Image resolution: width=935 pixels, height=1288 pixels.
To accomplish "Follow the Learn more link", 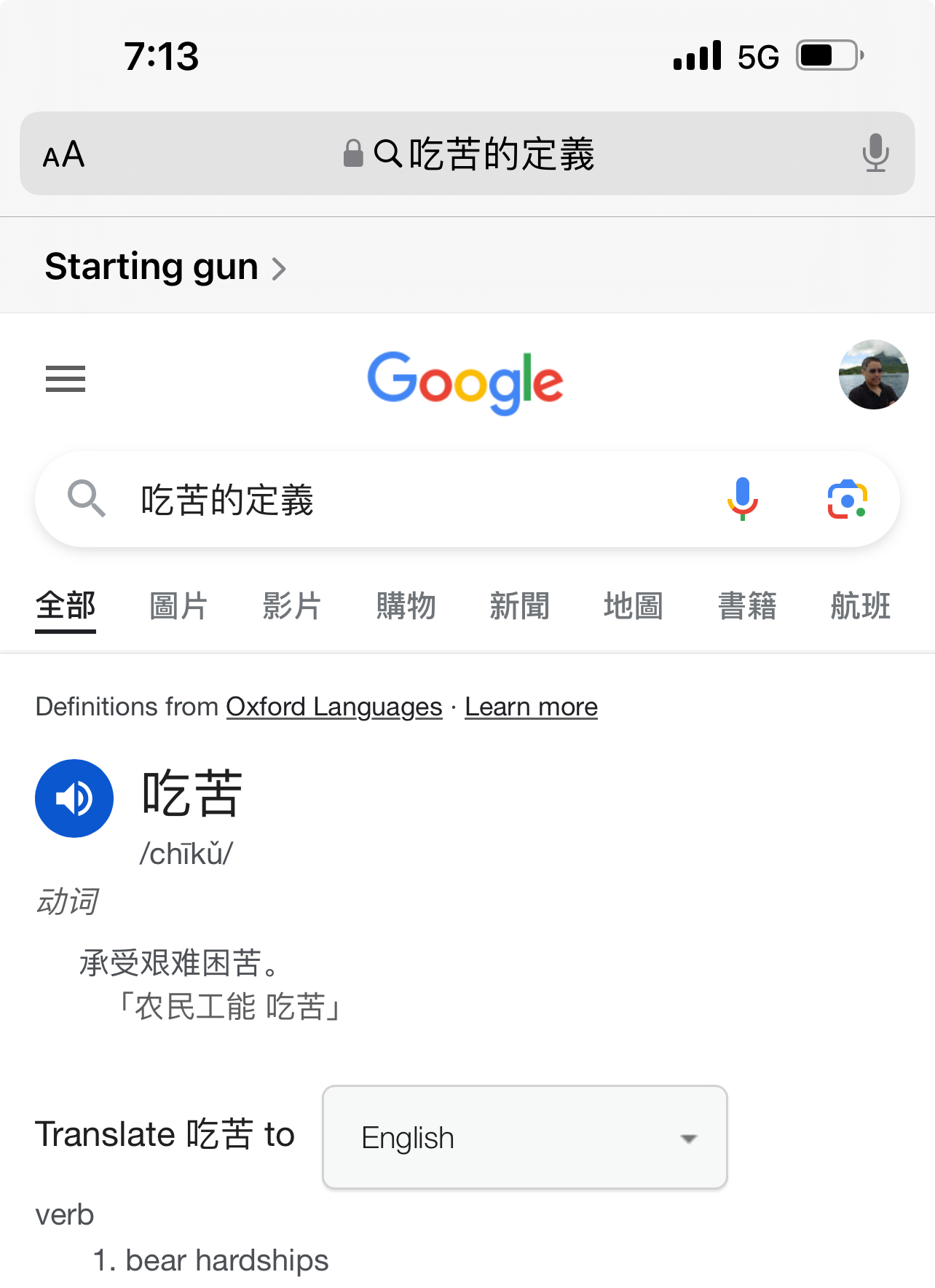I will [531, 707].
